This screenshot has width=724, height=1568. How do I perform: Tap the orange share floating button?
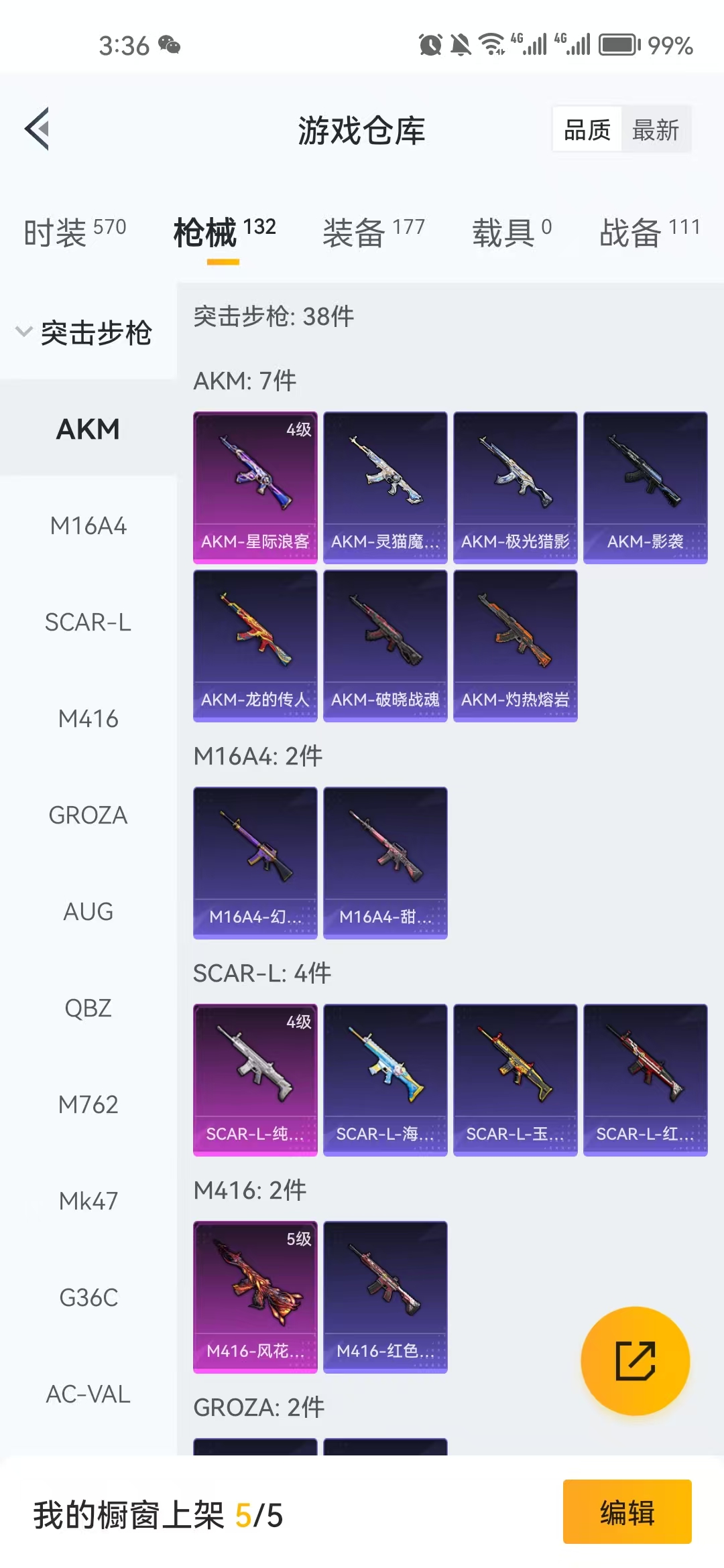[x=635, y=1361]
